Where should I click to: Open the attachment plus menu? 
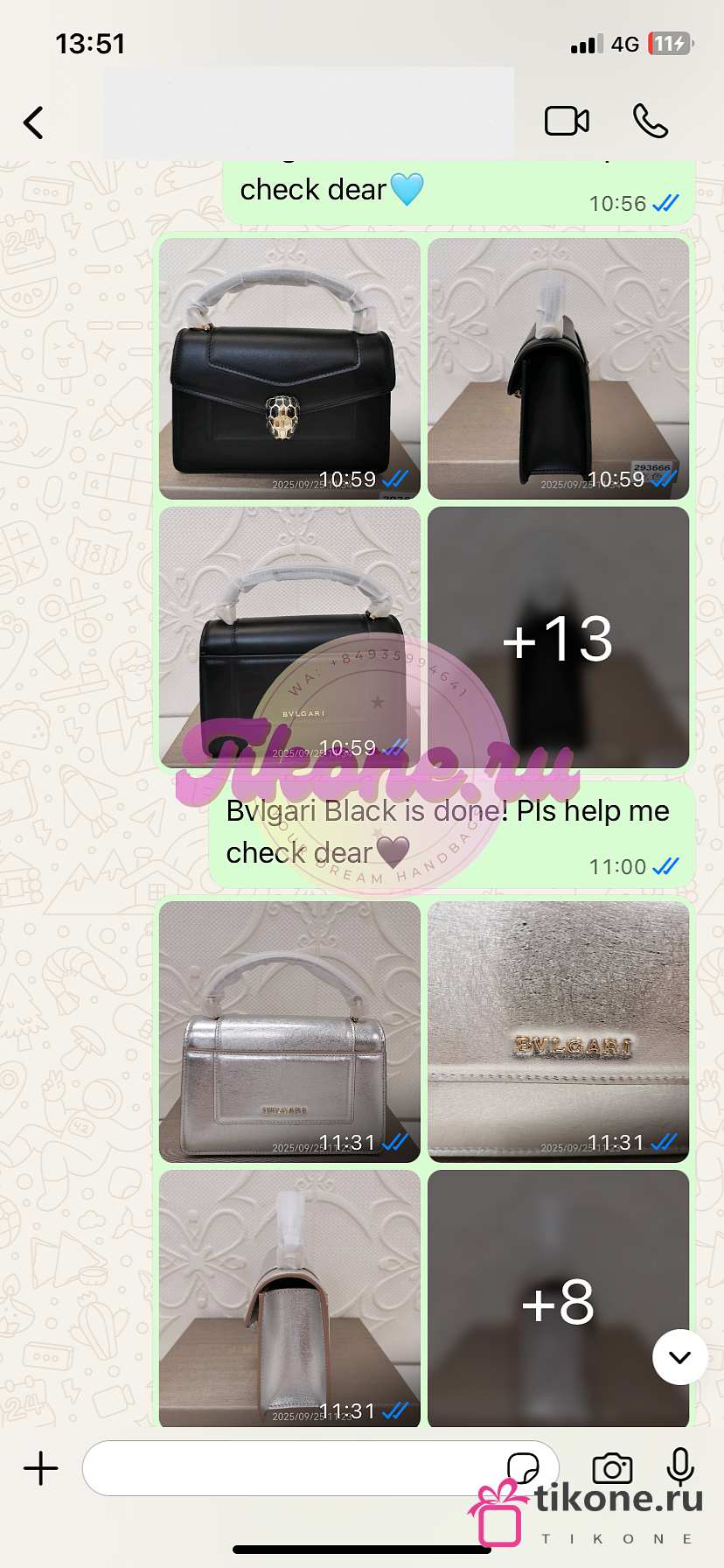[x=40, y=1468]
